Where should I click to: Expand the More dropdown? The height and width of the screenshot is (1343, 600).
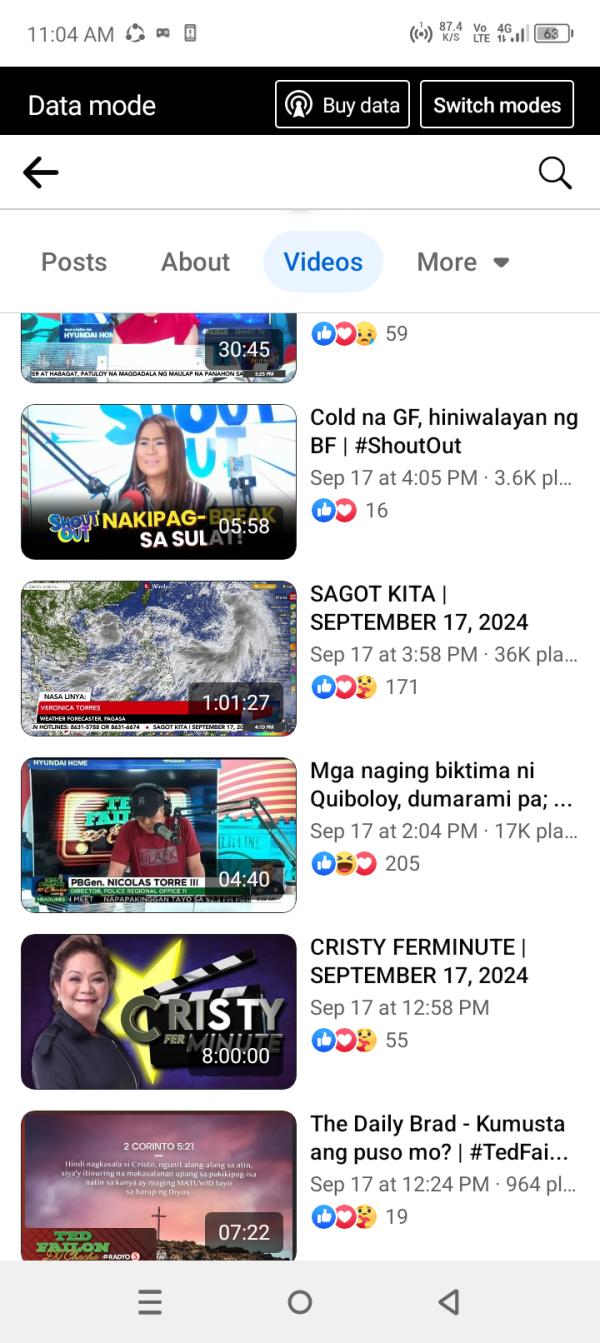pos(463,262)
